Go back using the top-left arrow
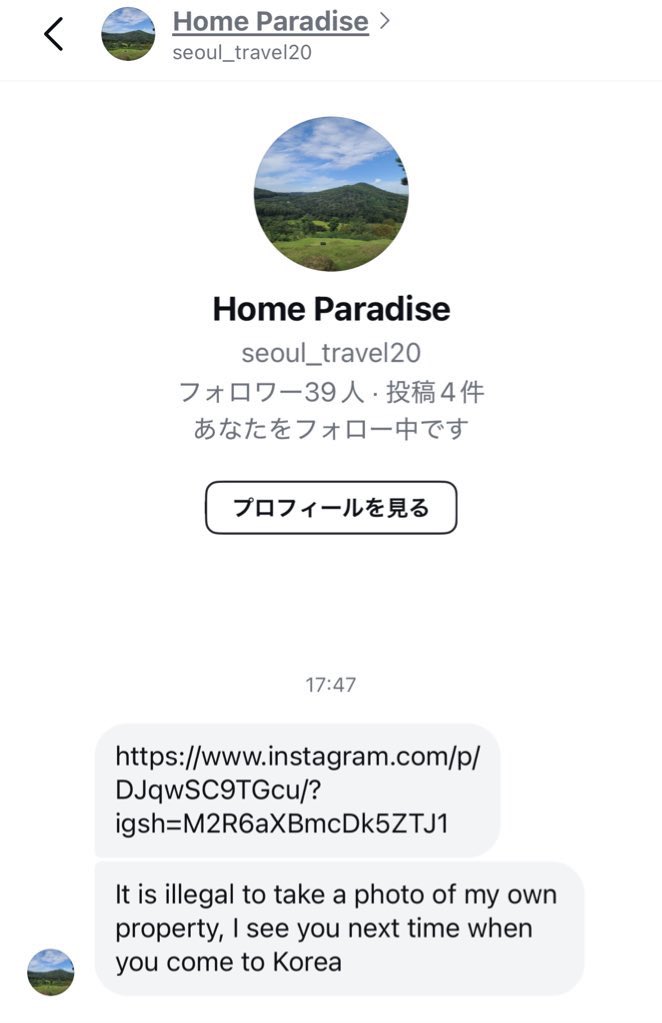 (54, 34)
